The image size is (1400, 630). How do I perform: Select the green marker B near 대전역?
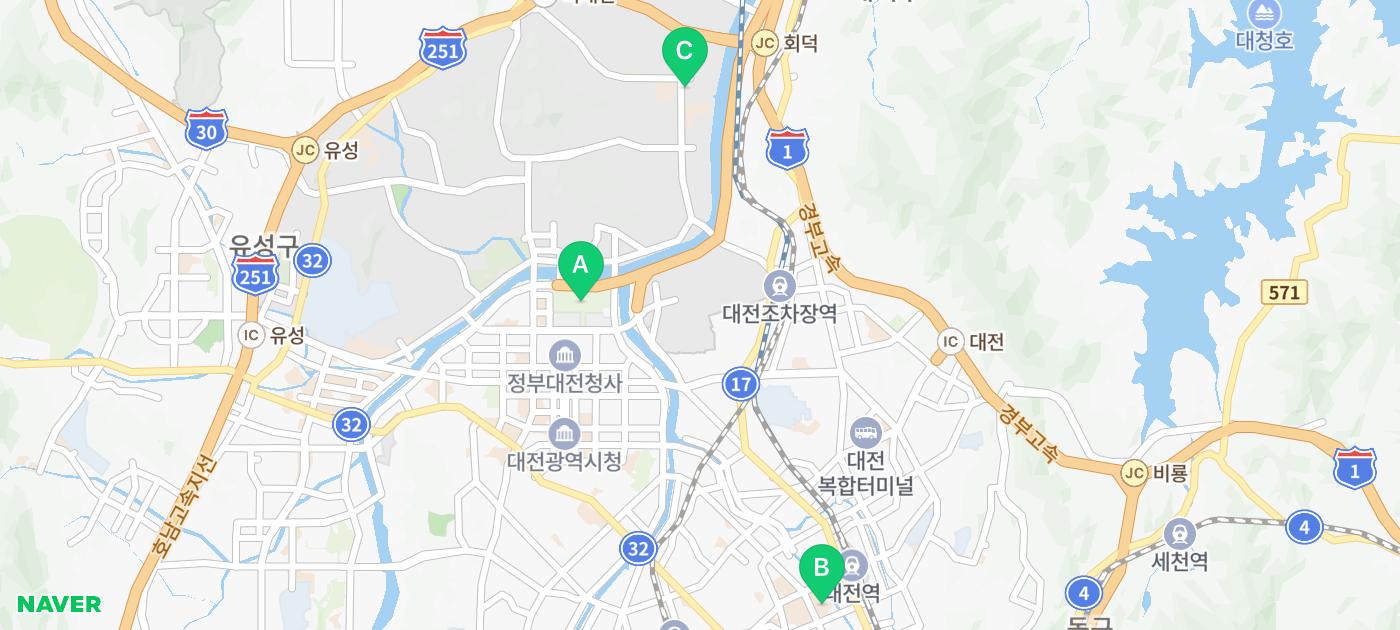[821, 569]
